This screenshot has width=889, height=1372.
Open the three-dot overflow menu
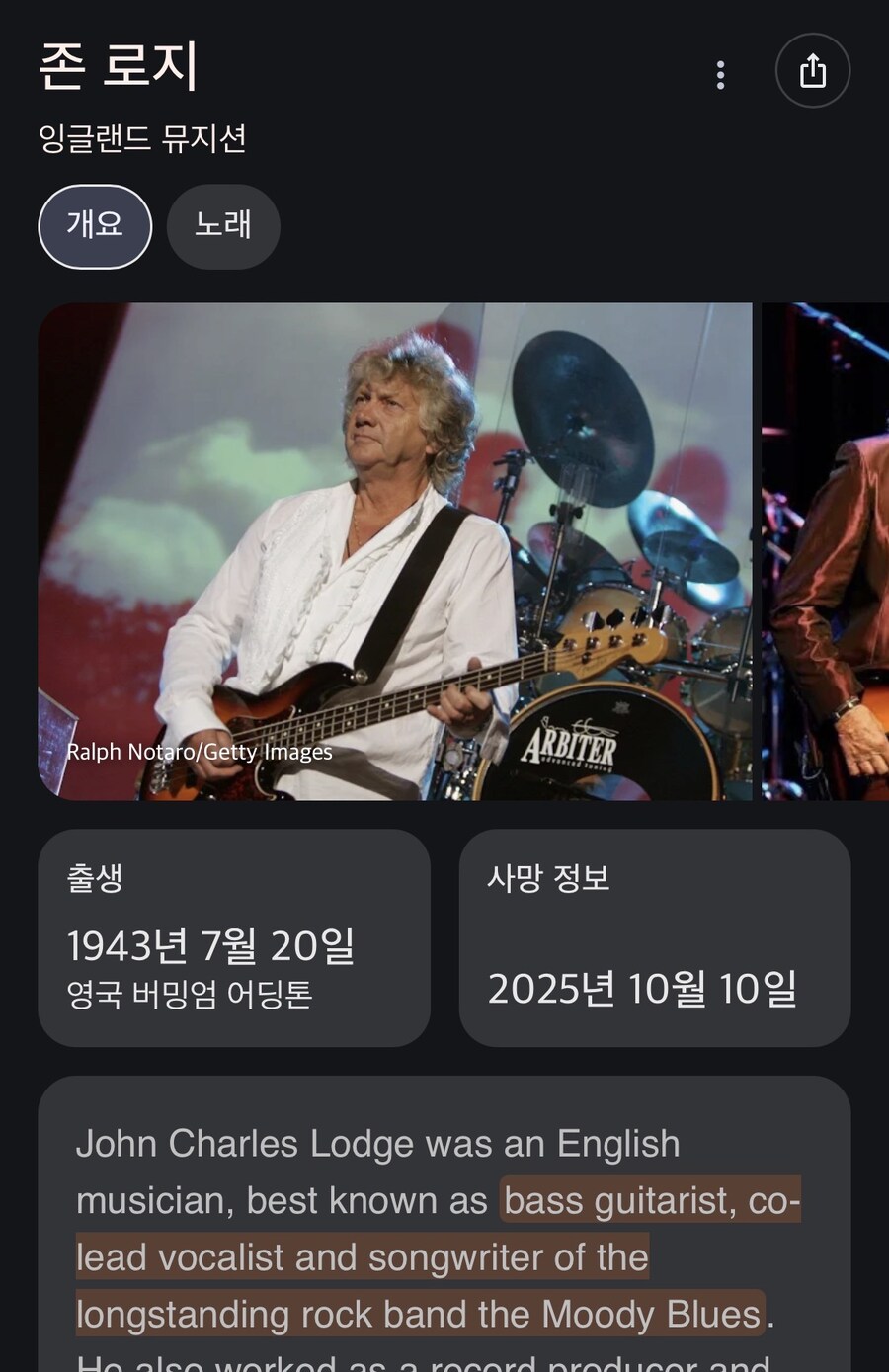coord(720,74)
